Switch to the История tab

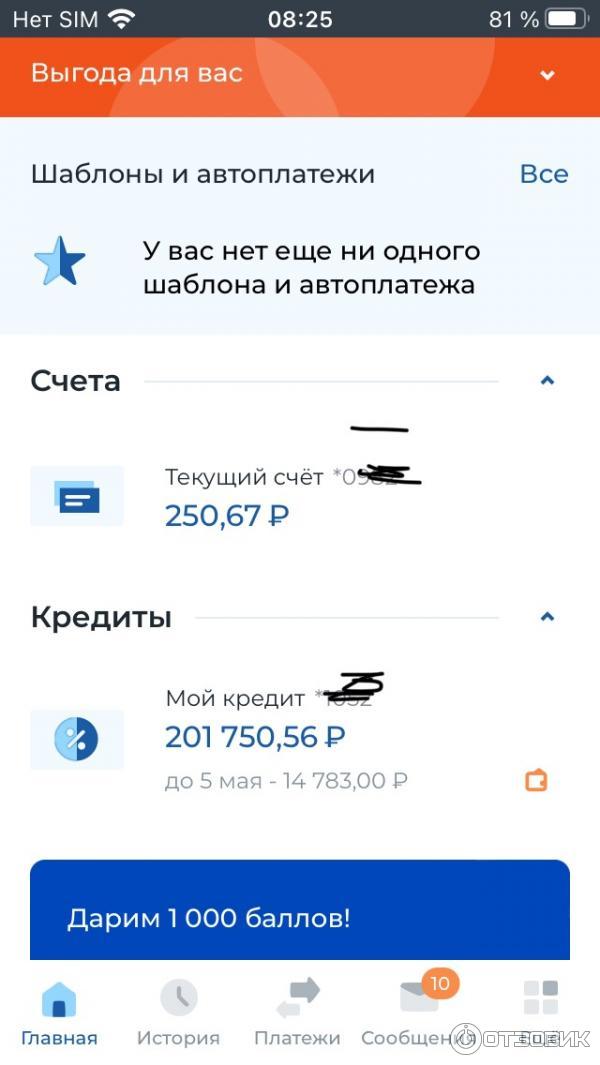point(178,1012)
